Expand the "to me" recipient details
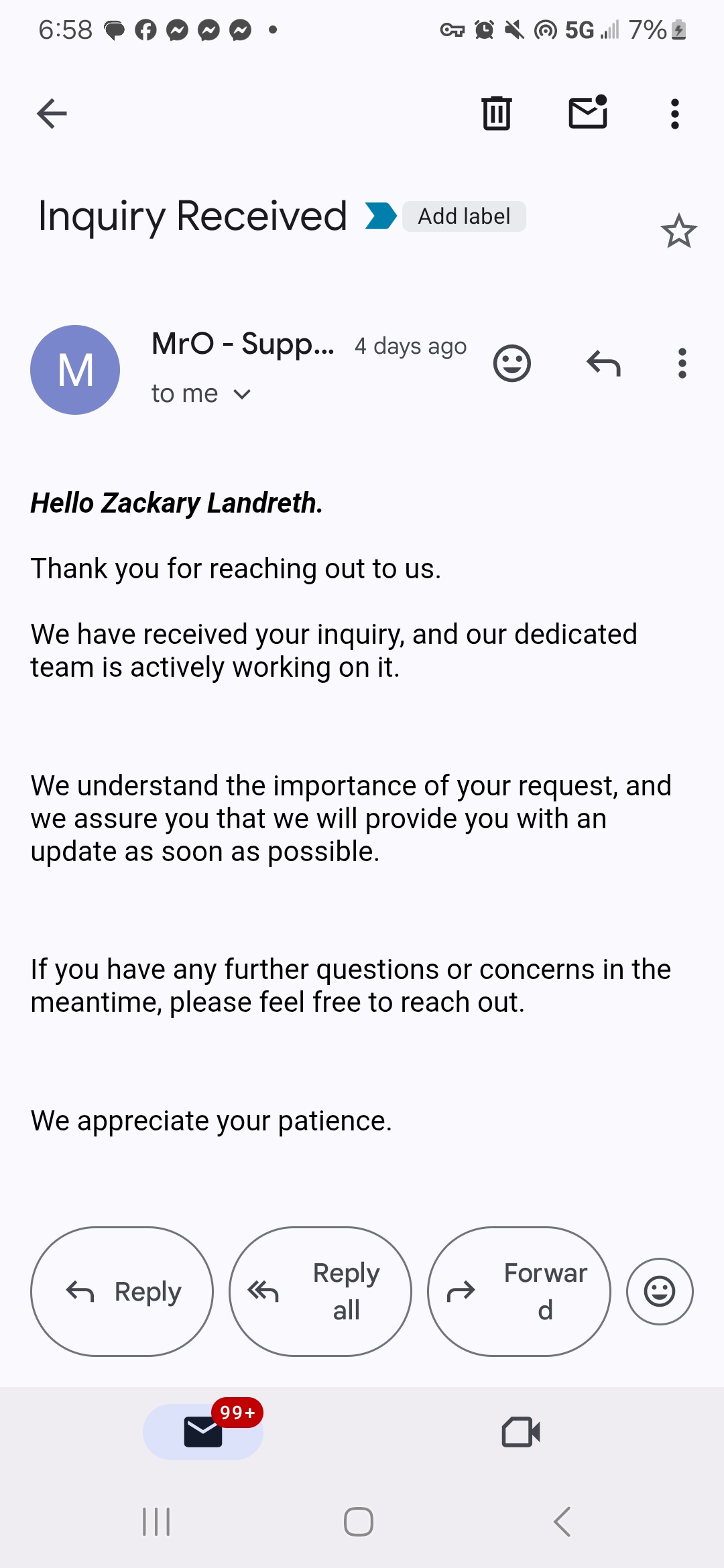The height and width of the screenshot is (1568, 724). tap(201, 393)
